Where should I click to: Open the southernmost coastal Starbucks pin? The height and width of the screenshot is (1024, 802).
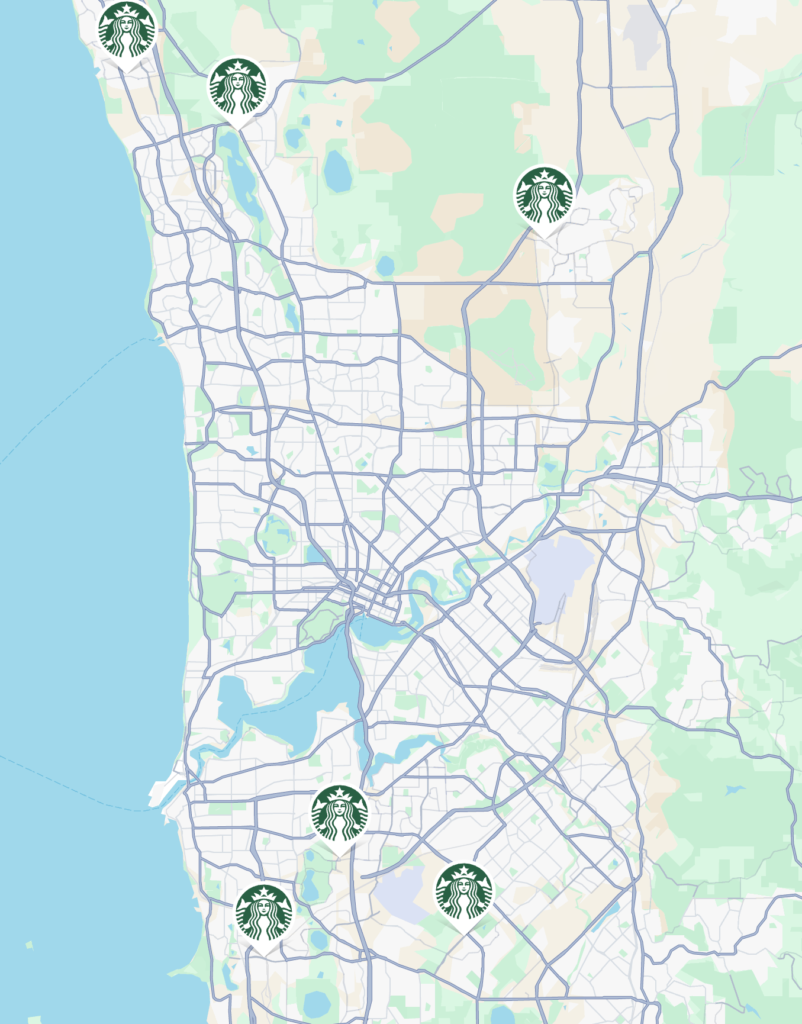264,913
